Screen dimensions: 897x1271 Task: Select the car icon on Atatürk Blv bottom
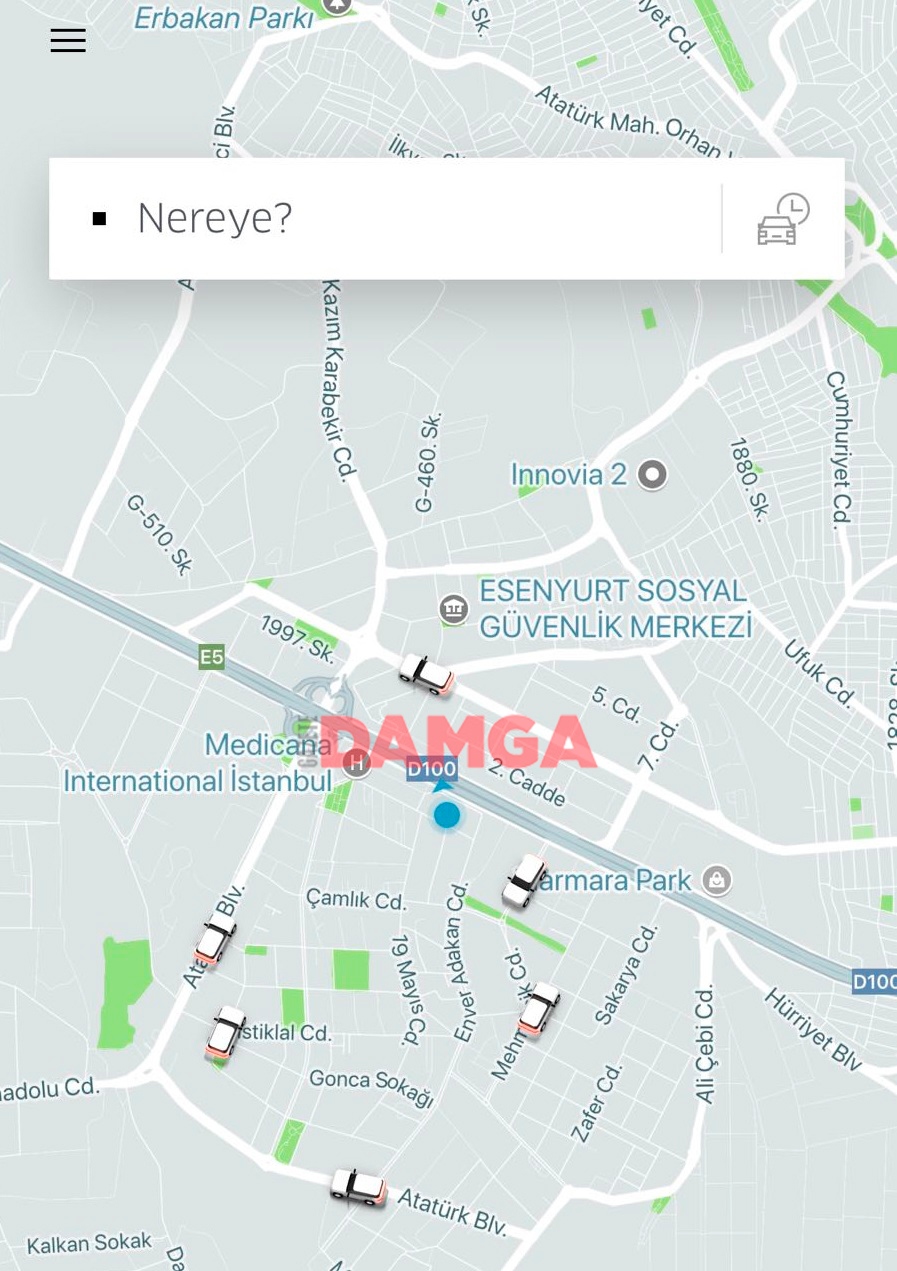tap(360, 1189)
